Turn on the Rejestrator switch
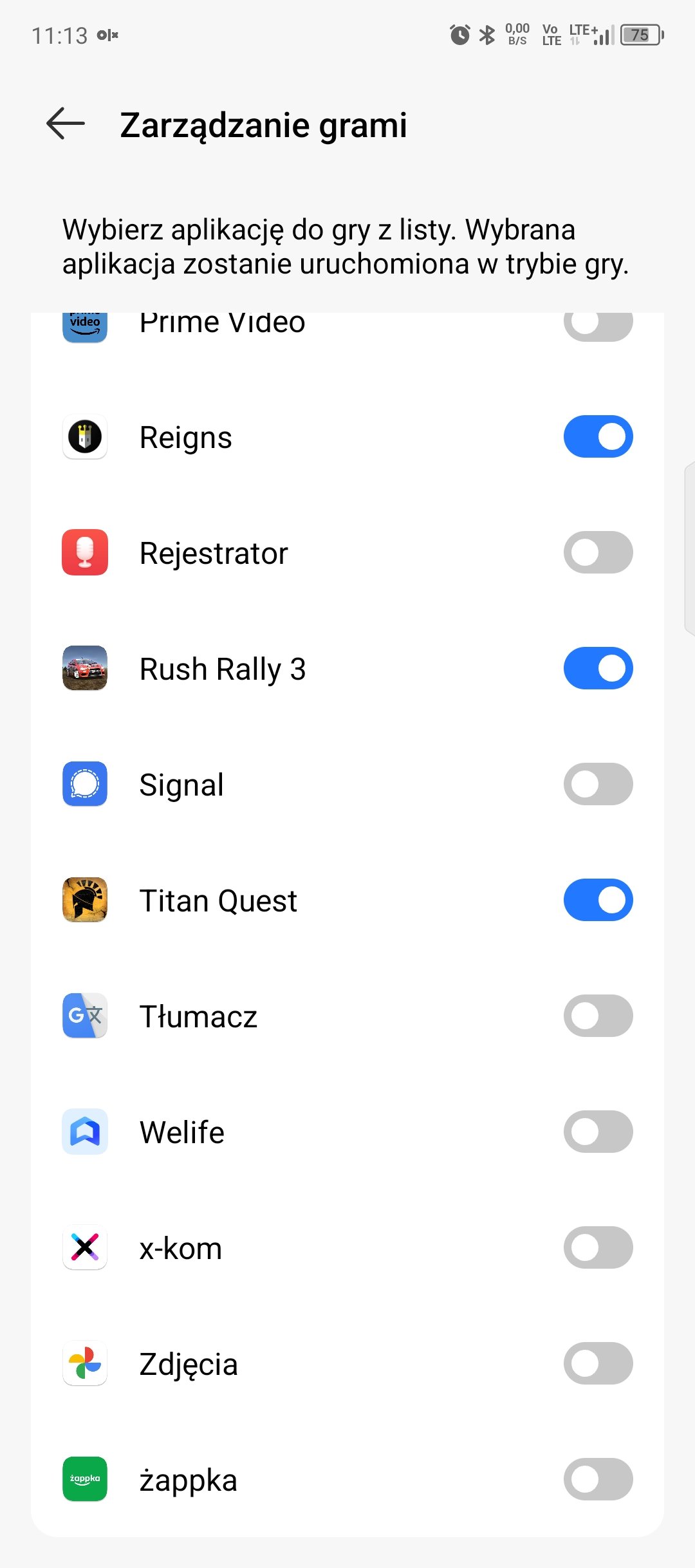 (x=598, y=552)
